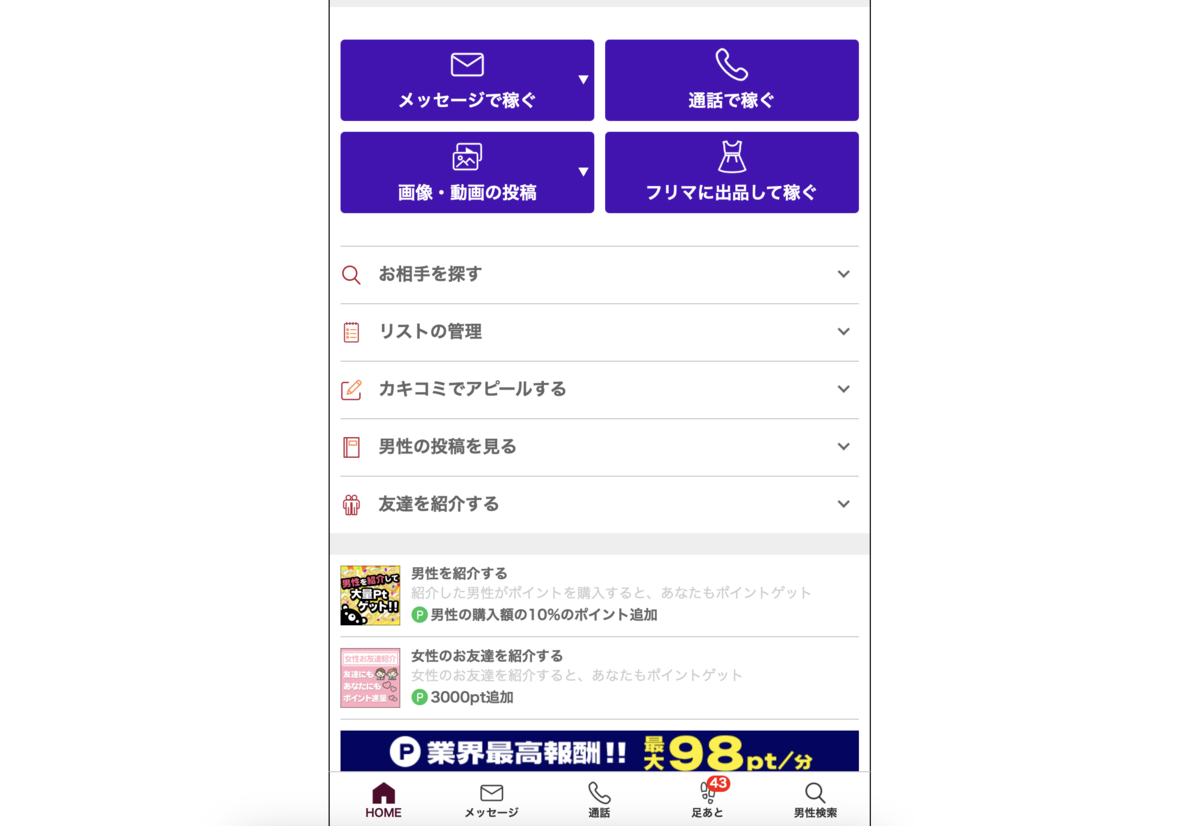Expand リストの管理
This screenshot has height=826, width=1200.
[599, 332]
